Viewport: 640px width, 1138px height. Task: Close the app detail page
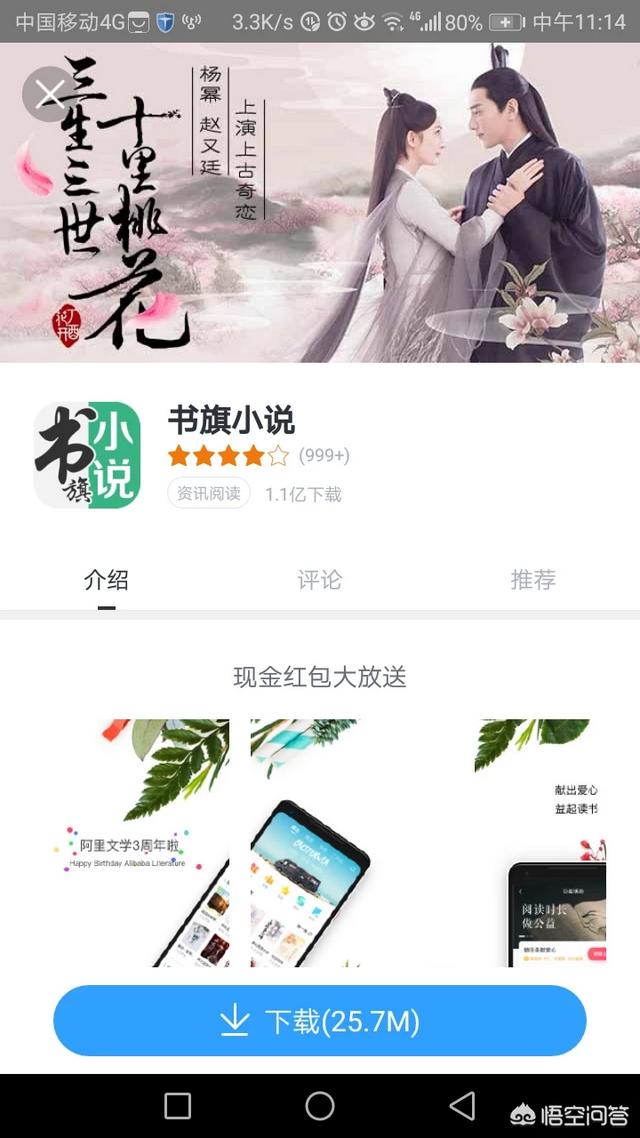[48, 94]
